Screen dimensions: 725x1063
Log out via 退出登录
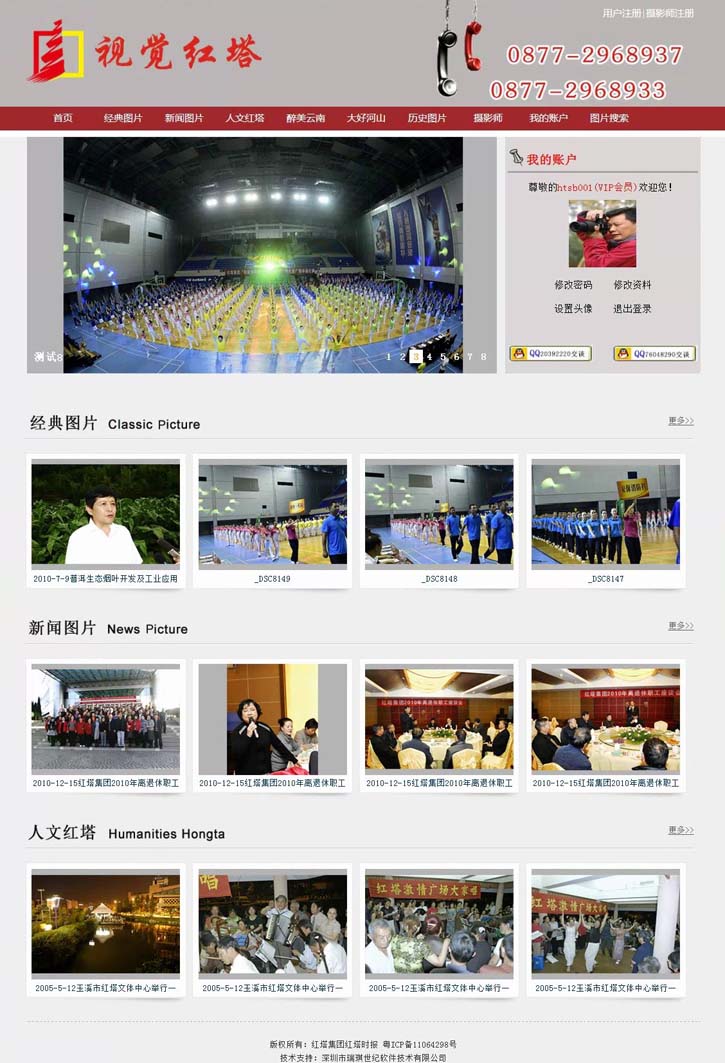(632, 309)
